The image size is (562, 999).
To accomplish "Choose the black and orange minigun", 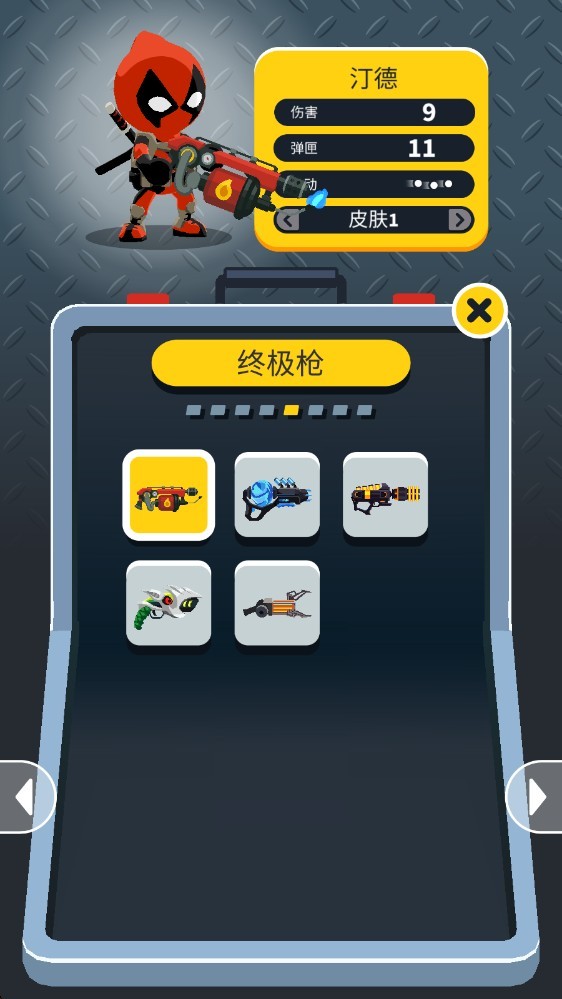I will point(385,495).
